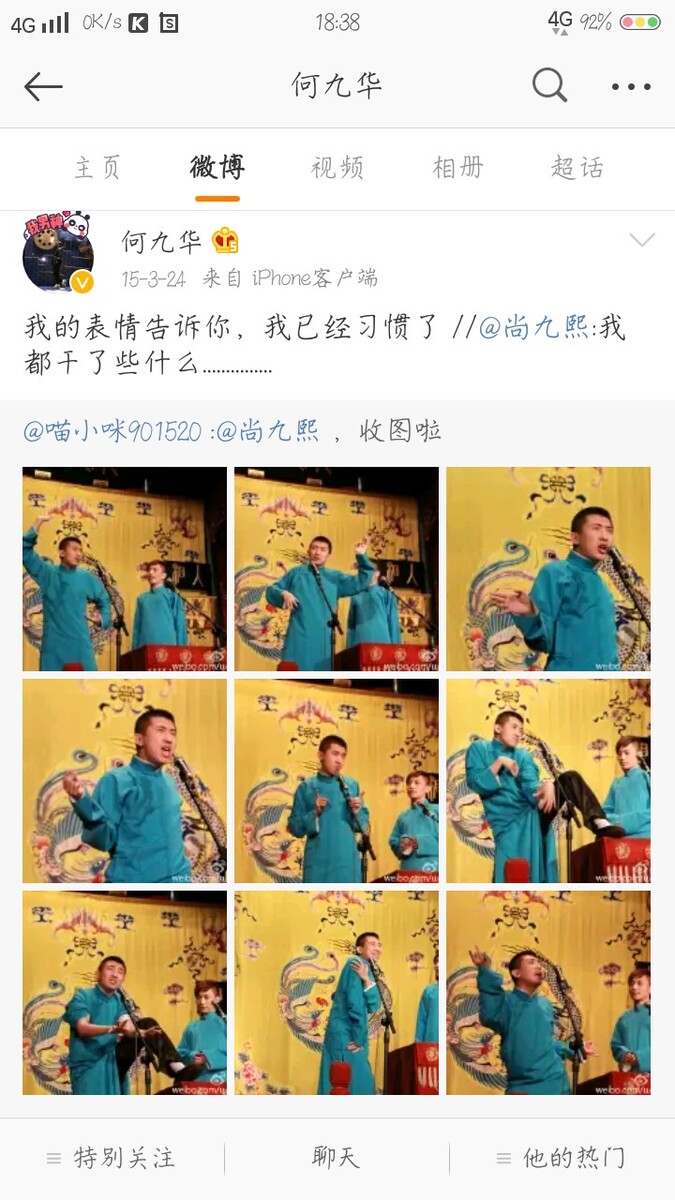Expand the post options chevron

(641, 240)
